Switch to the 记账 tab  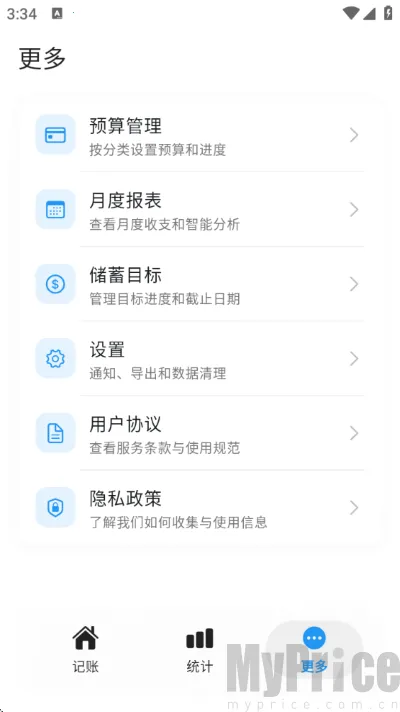(x=85, y=649)
